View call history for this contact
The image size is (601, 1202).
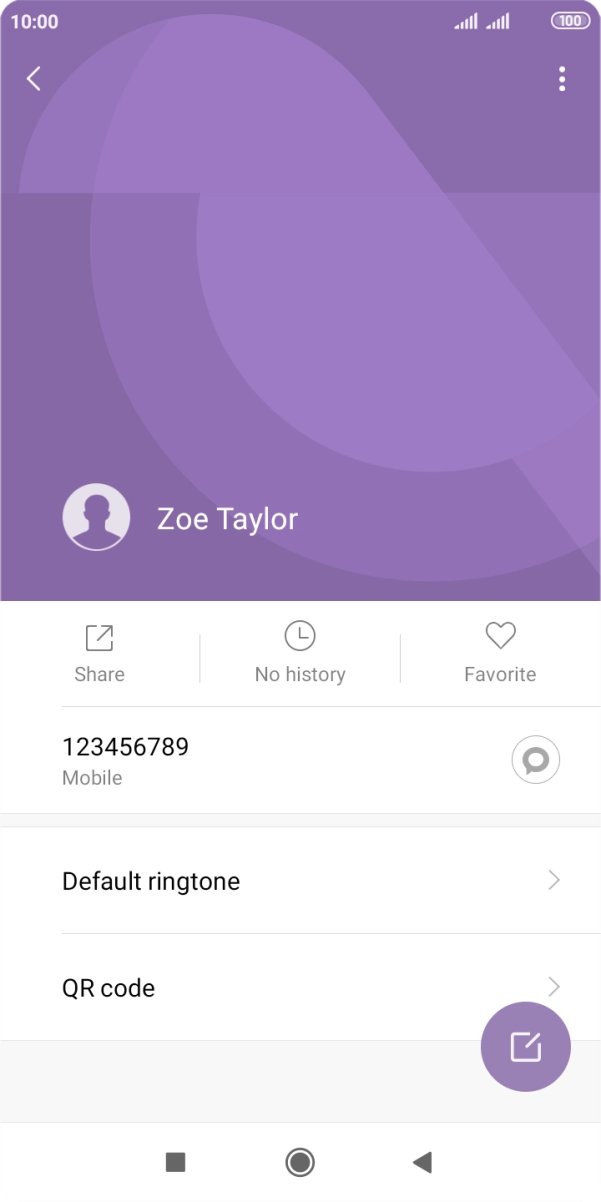point(300,653)
